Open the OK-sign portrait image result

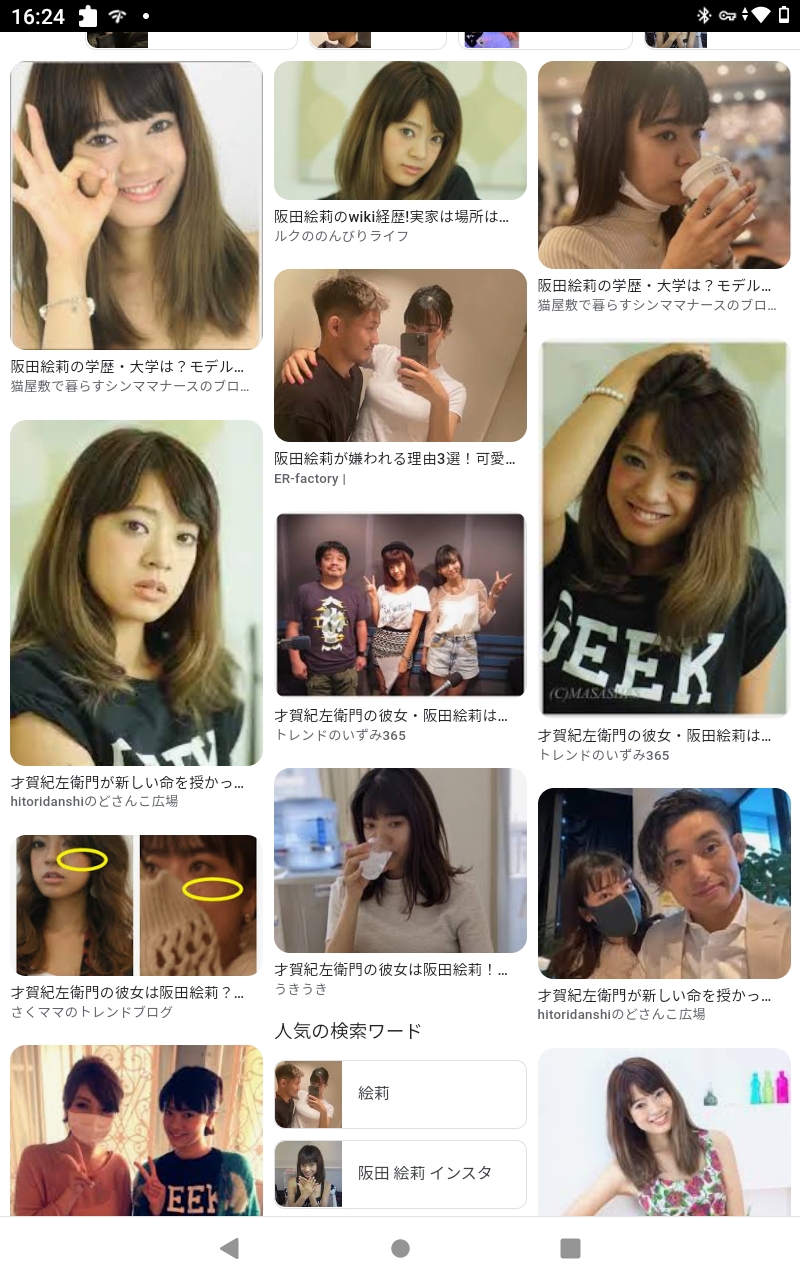coord(136,205)
